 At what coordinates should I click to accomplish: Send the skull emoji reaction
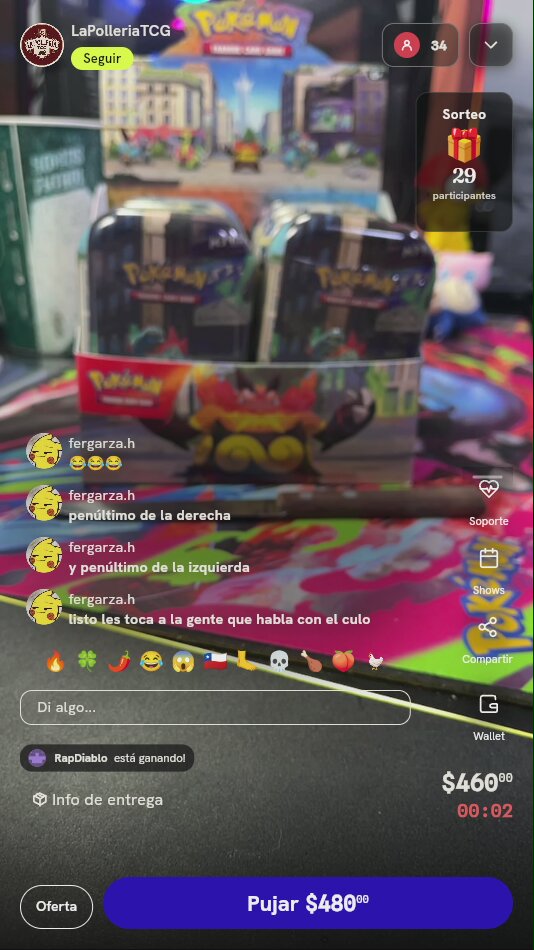coord(279,661)
